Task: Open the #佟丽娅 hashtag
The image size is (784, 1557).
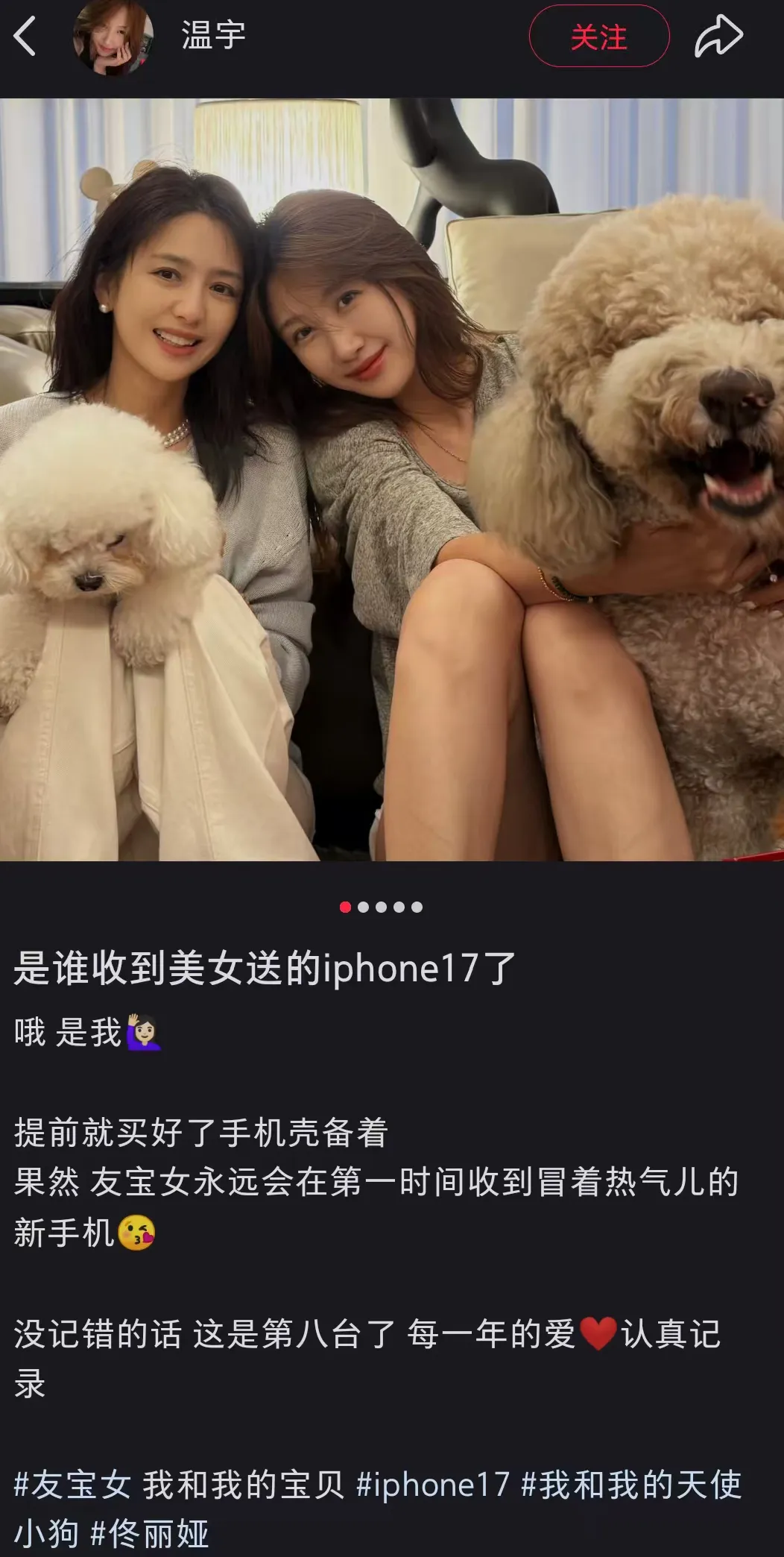Action: pos(150,1534)
